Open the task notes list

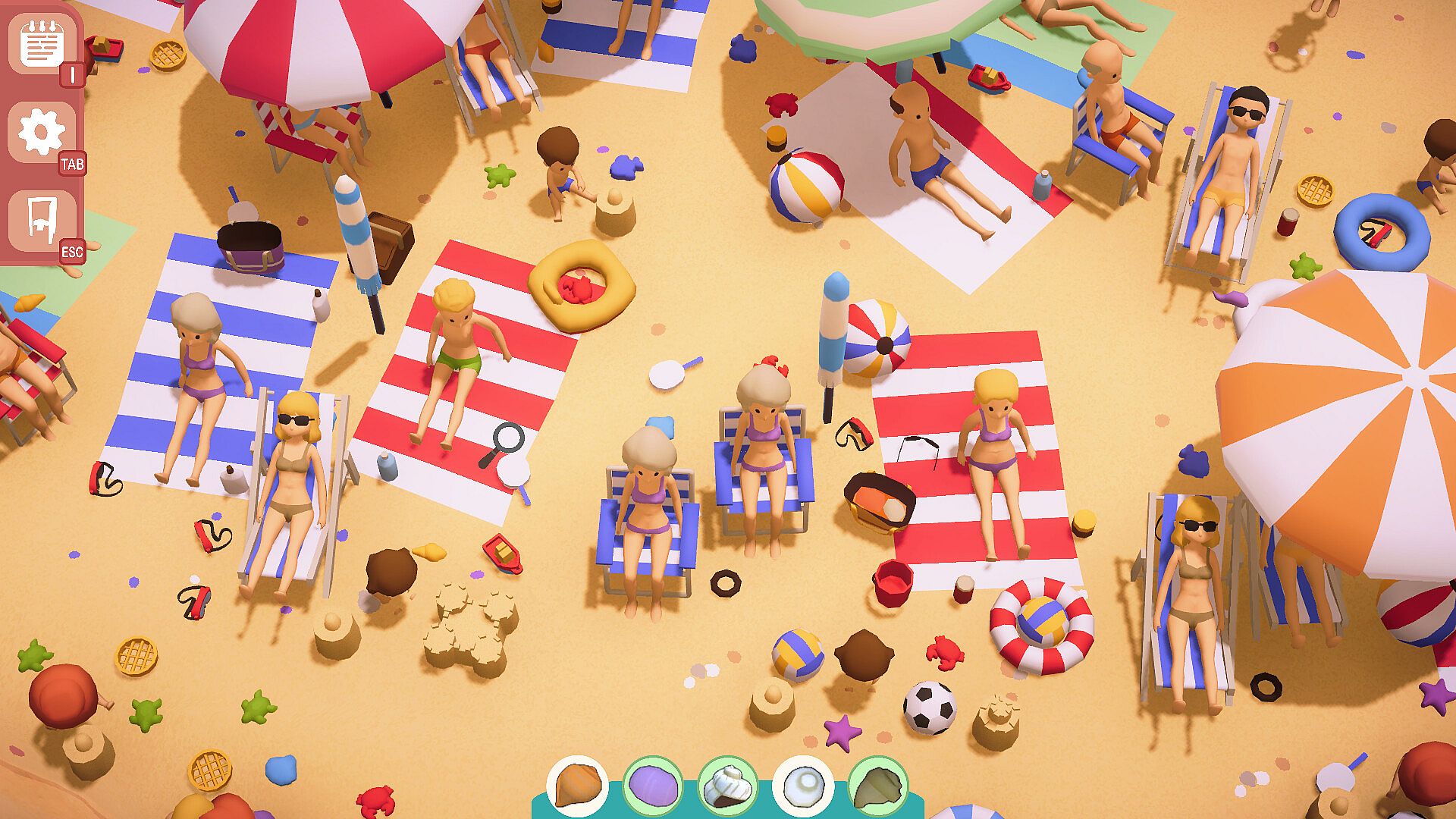42,45
